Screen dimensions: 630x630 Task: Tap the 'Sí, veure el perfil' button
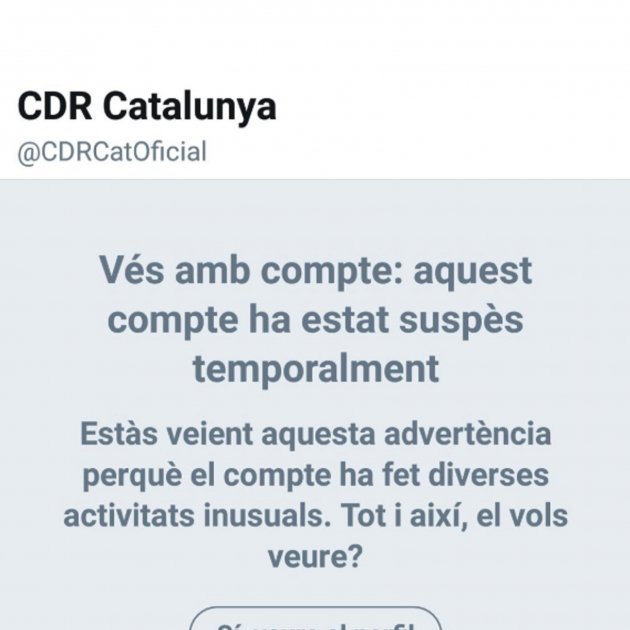315,622
